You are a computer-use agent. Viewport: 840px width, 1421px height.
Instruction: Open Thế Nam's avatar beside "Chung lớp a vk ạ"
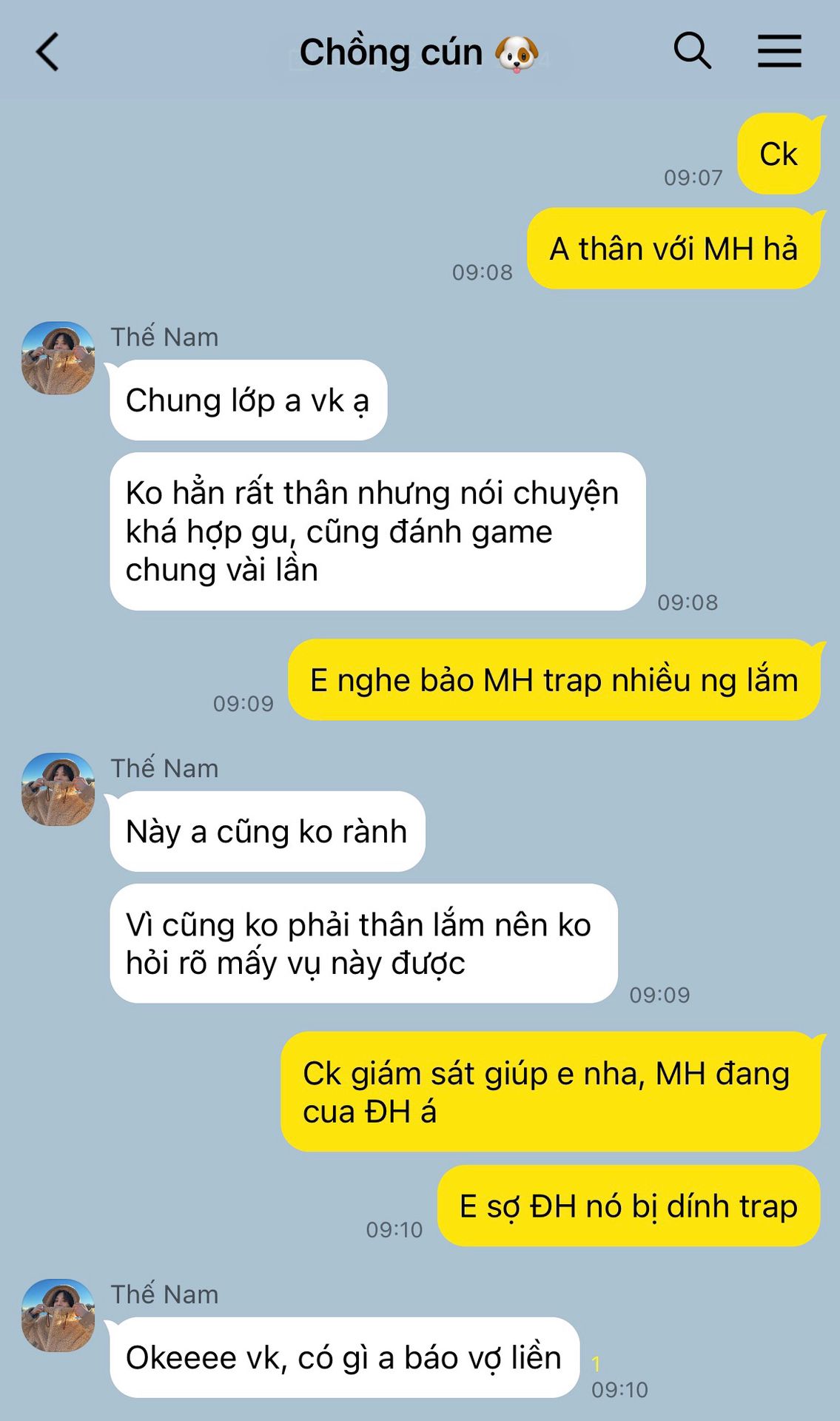coord(58,357)
